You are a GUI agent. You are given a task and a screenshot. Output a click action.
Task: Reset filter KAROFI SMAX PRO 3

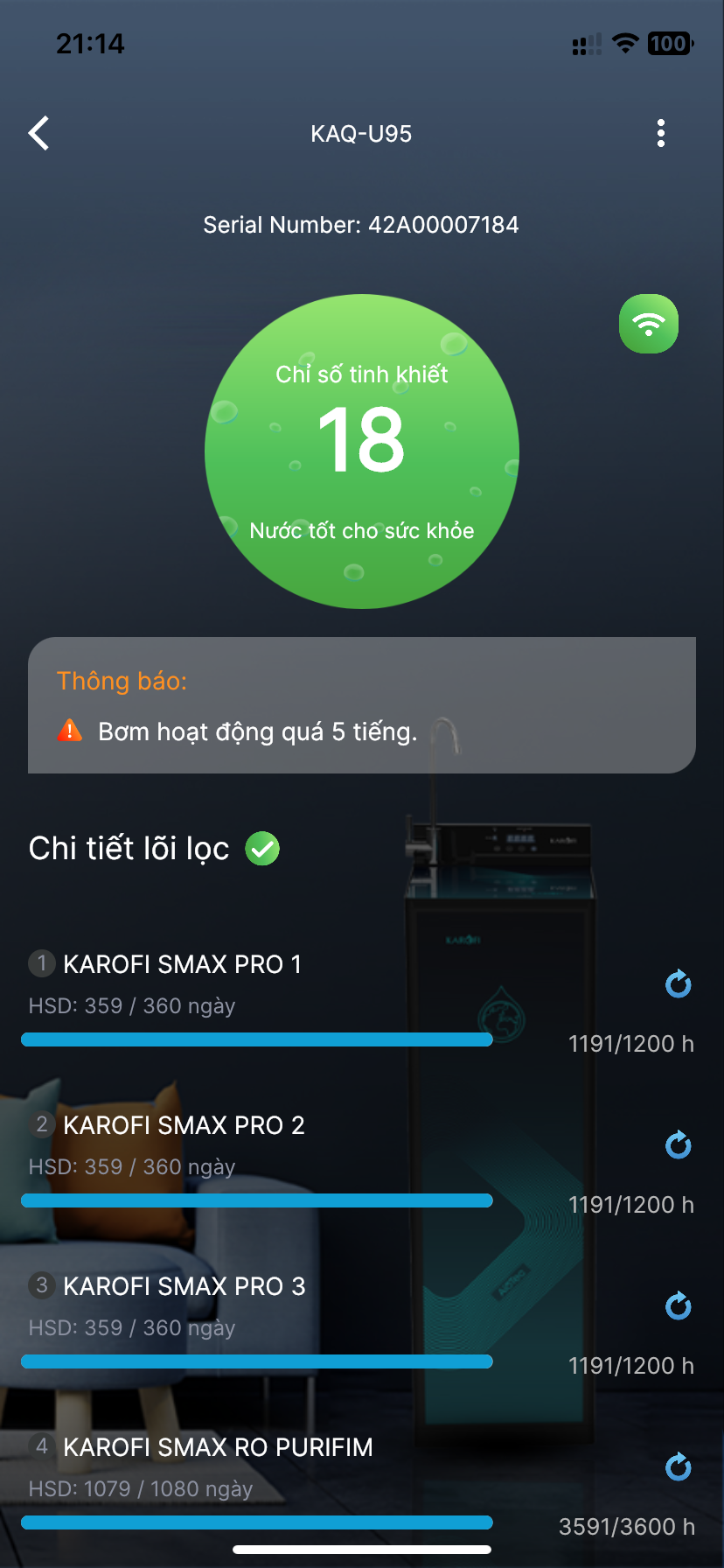(x=678, y=1306)
